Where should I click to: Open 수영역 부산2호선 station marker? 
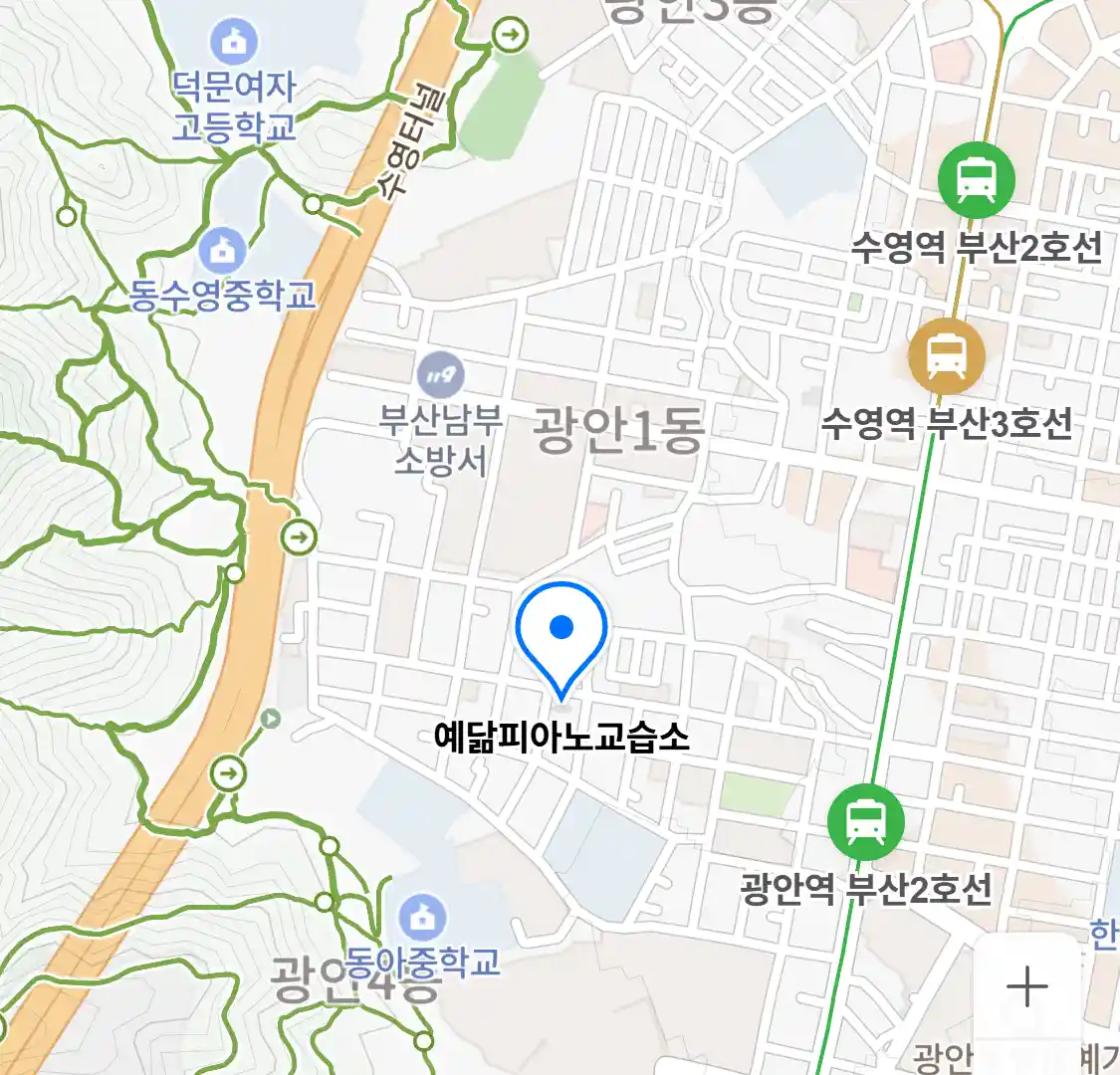976,180
